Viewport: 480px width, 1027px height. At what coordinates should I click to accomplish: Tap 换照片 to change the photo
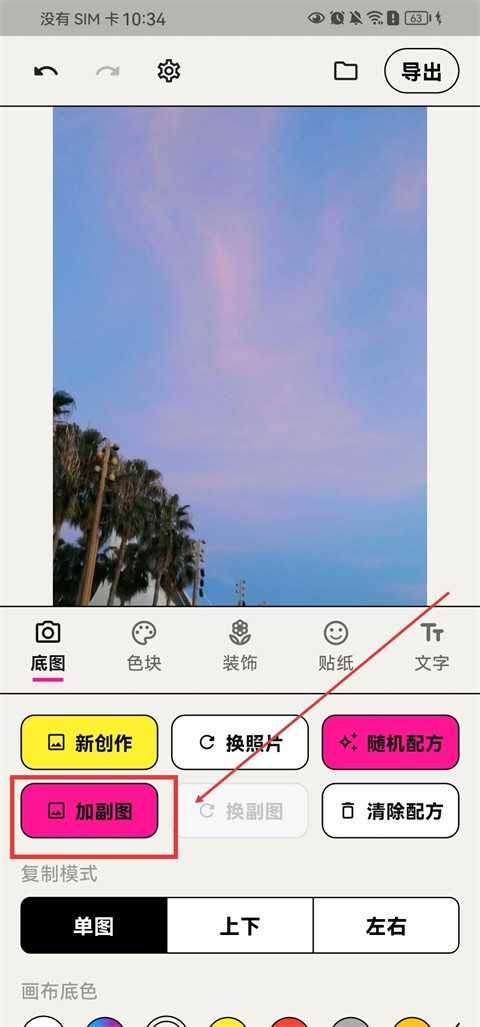click(x=240, y=742)
